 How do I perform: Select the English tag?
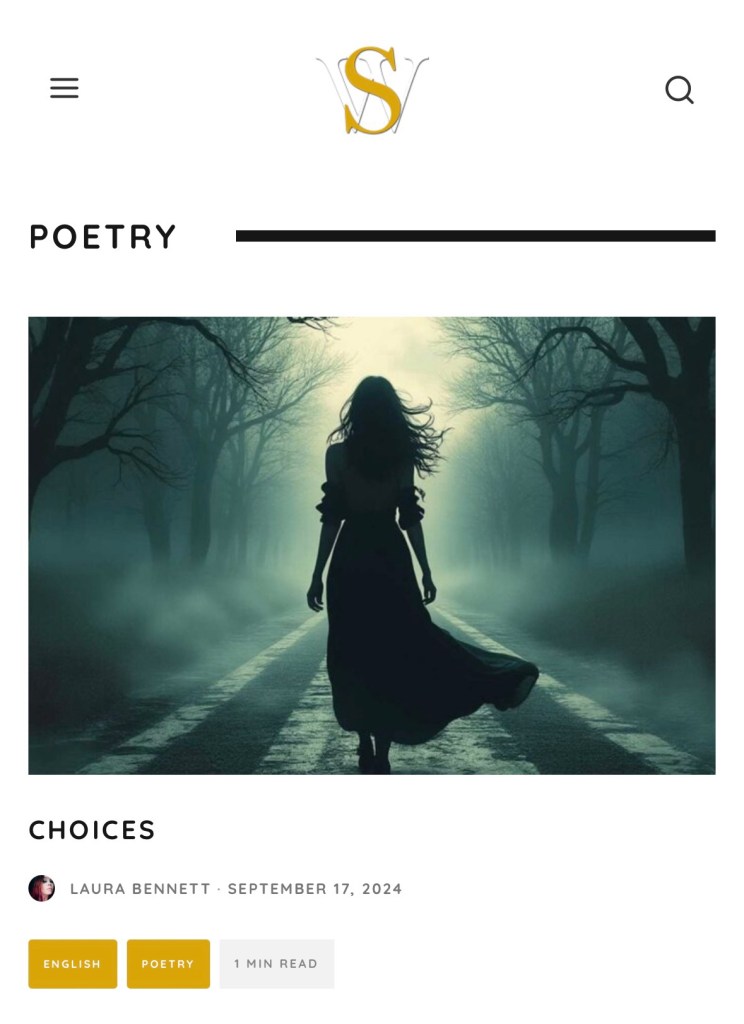[x=72, y=964]
